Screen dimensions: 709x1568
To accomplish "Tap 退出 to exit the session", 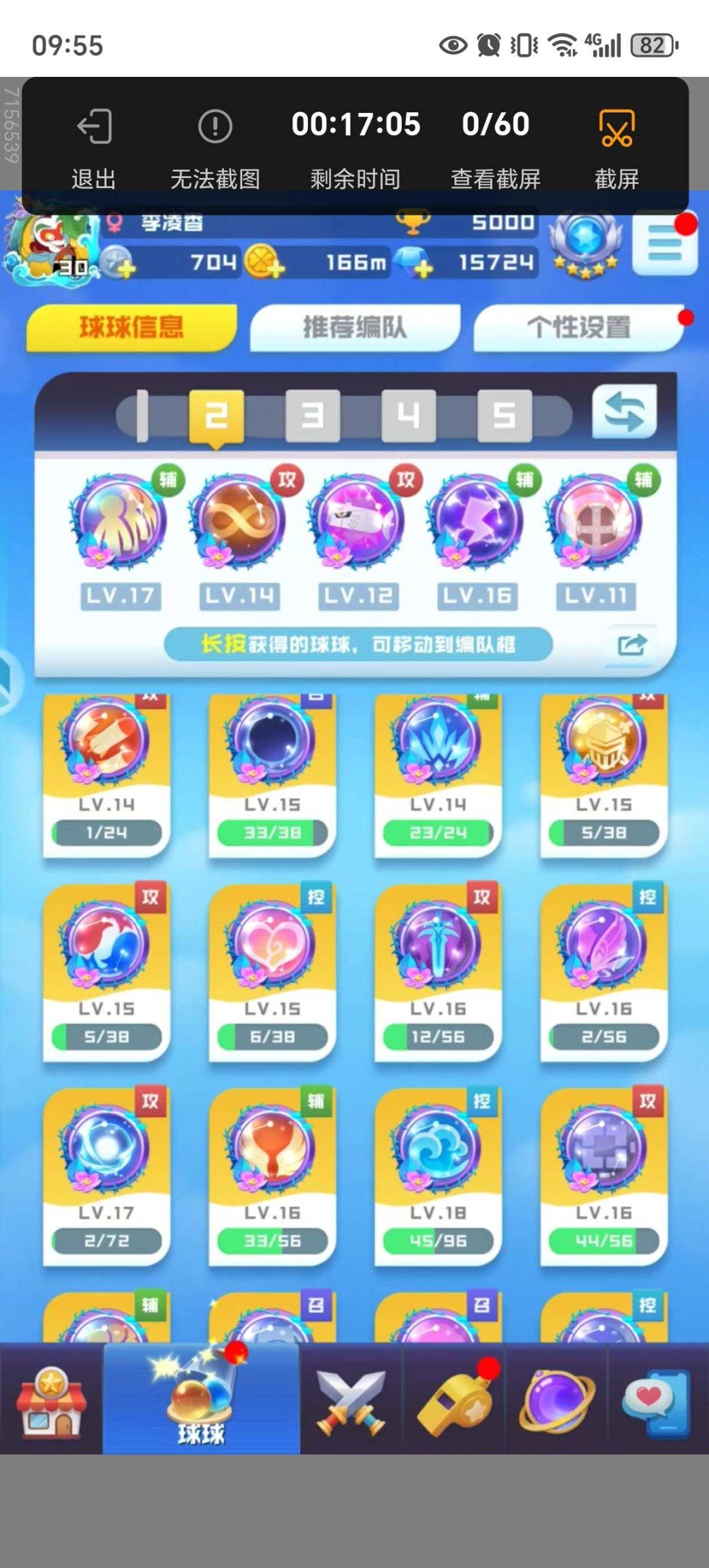I will [94, 145].
